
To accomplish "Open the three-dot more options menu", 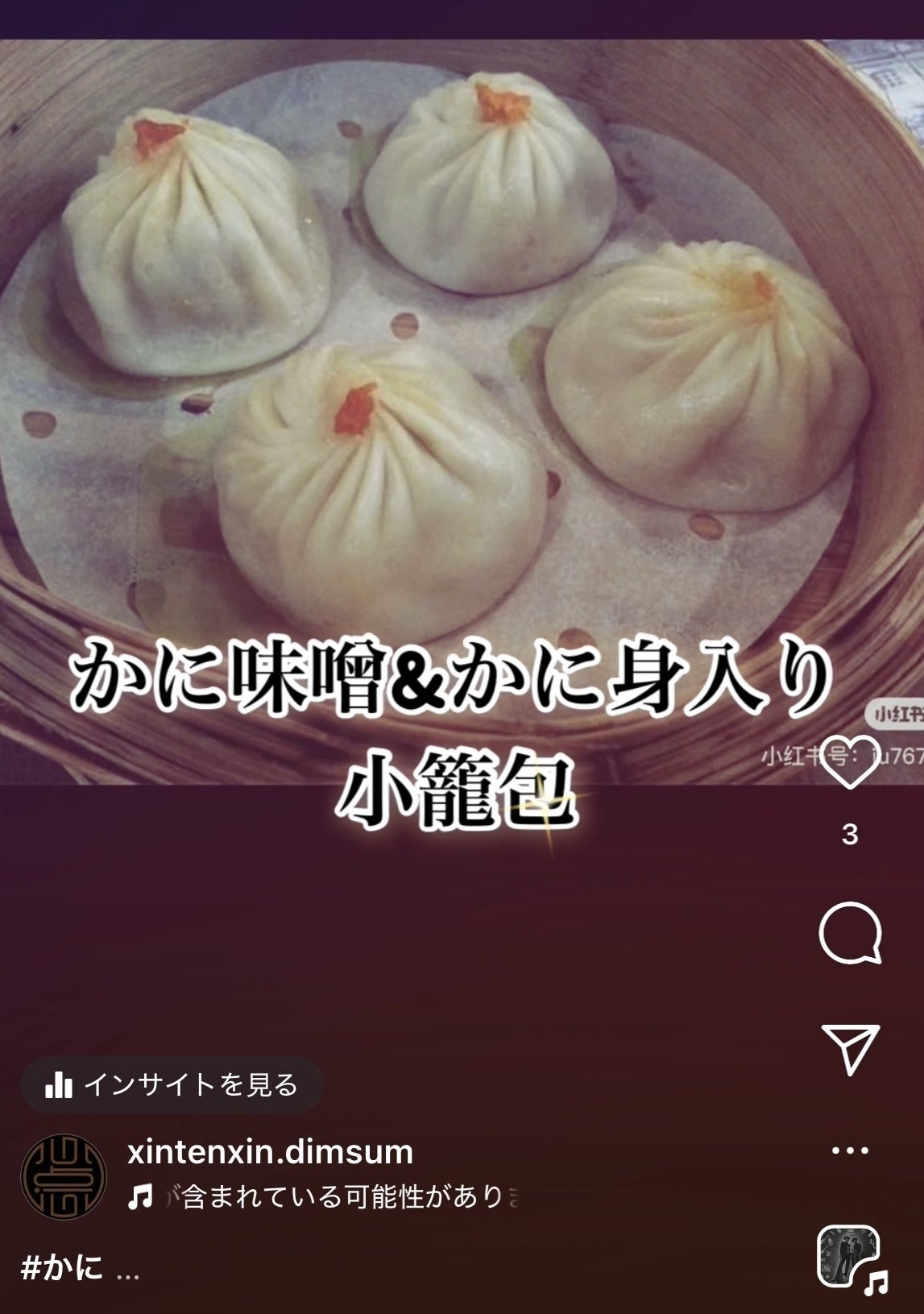I will (x=849, y=1150).
